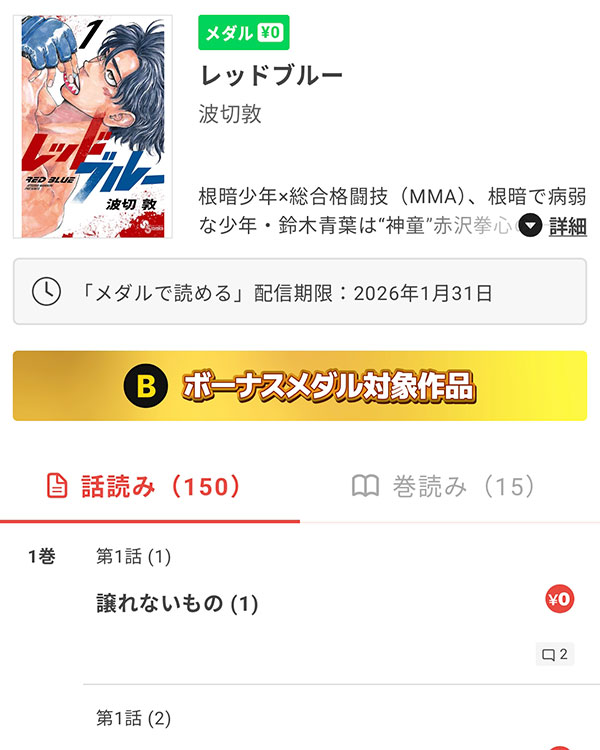View comments on 譲れないもの (1)

[555, 655]
